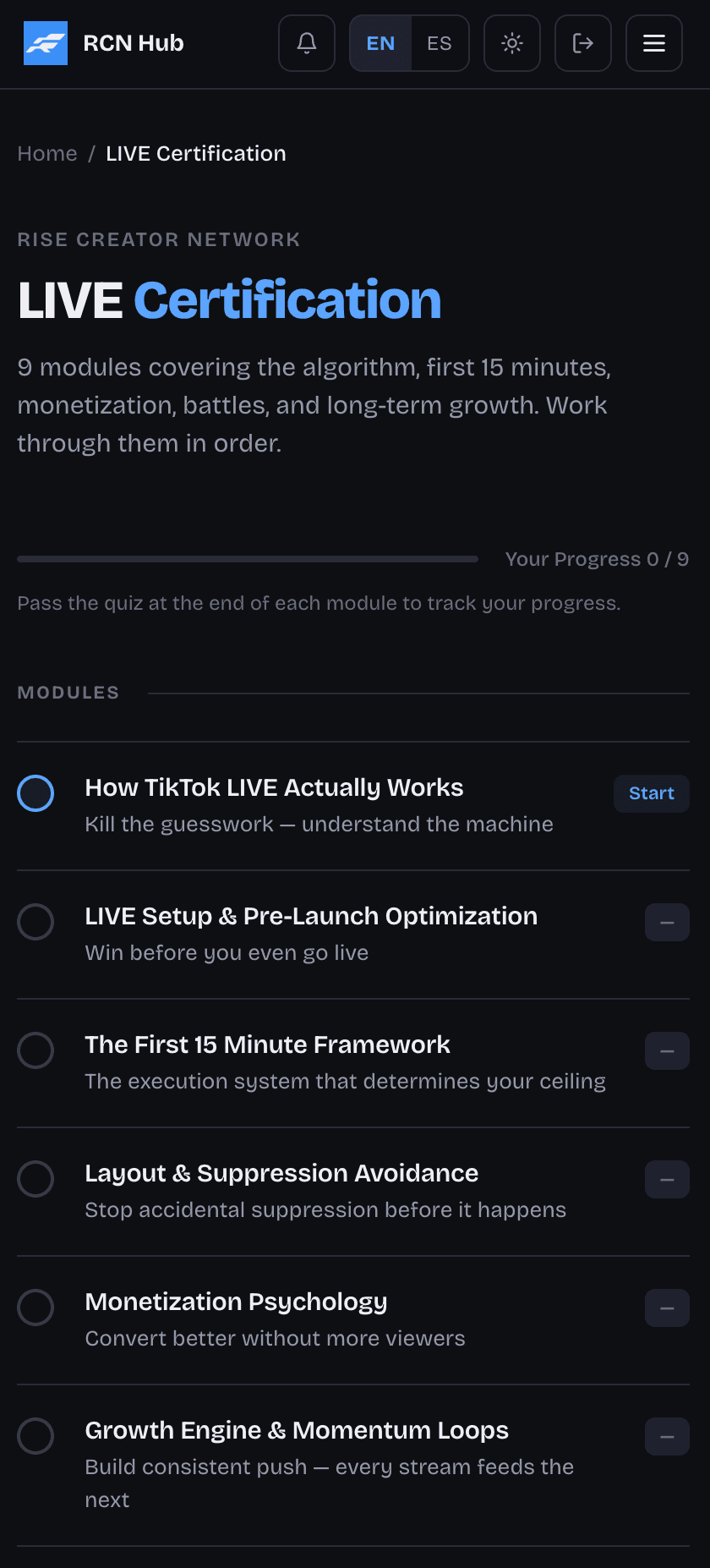Open the hamburger menu
710x1568 pixels.
[654, 43]
